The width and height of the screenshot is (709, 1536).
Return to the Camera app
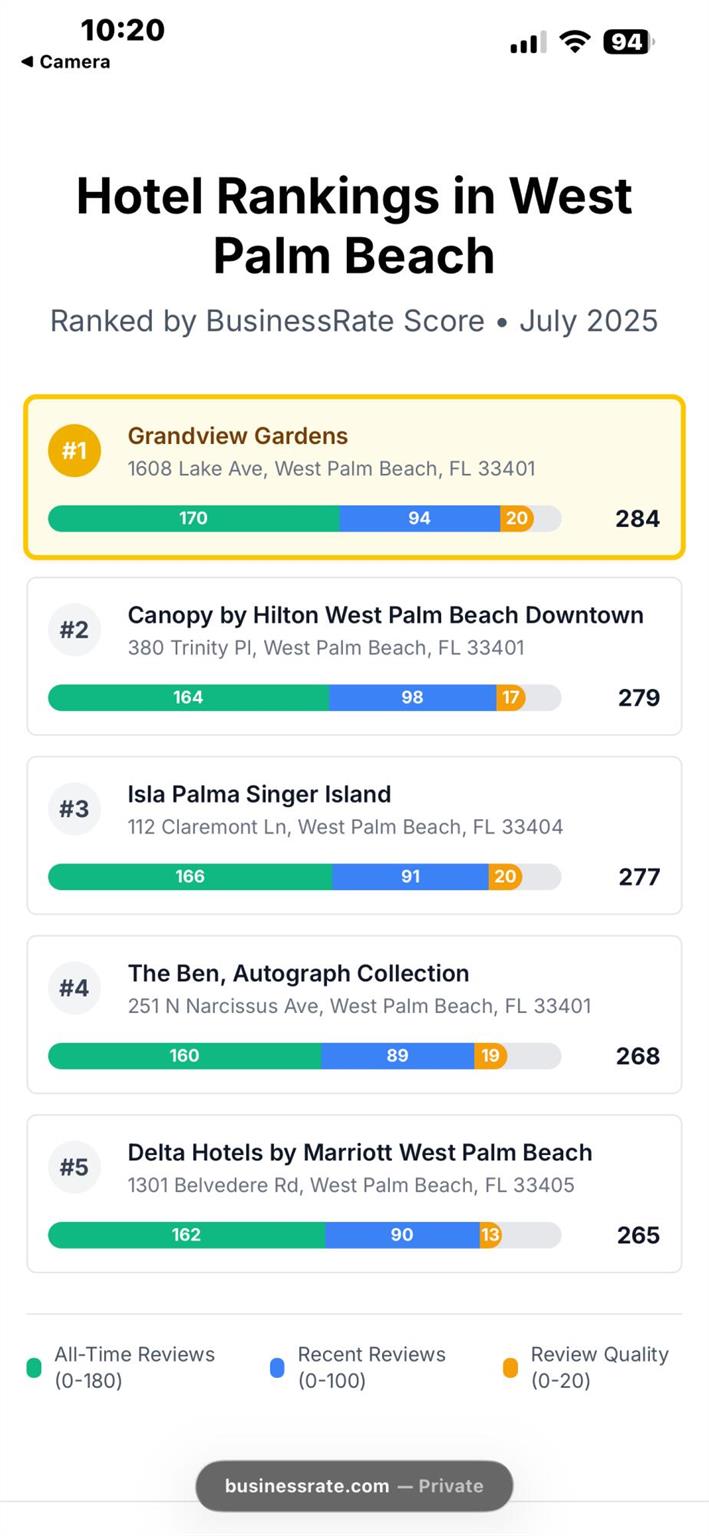click(66, 62)
